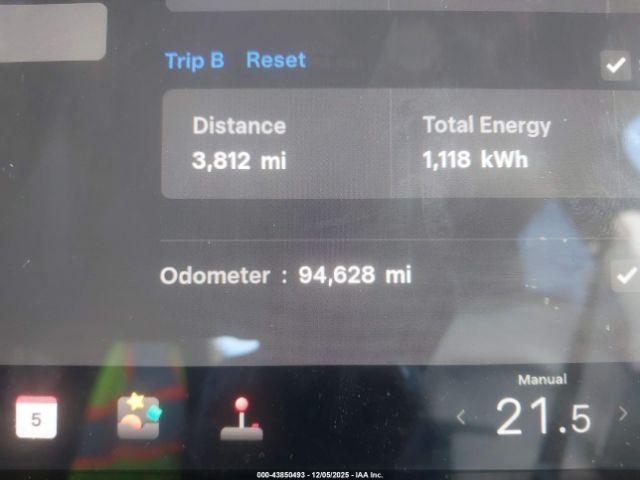Launch the Arcade joystick app
Viewport: 640px width, 480px height.
(241, 419)
